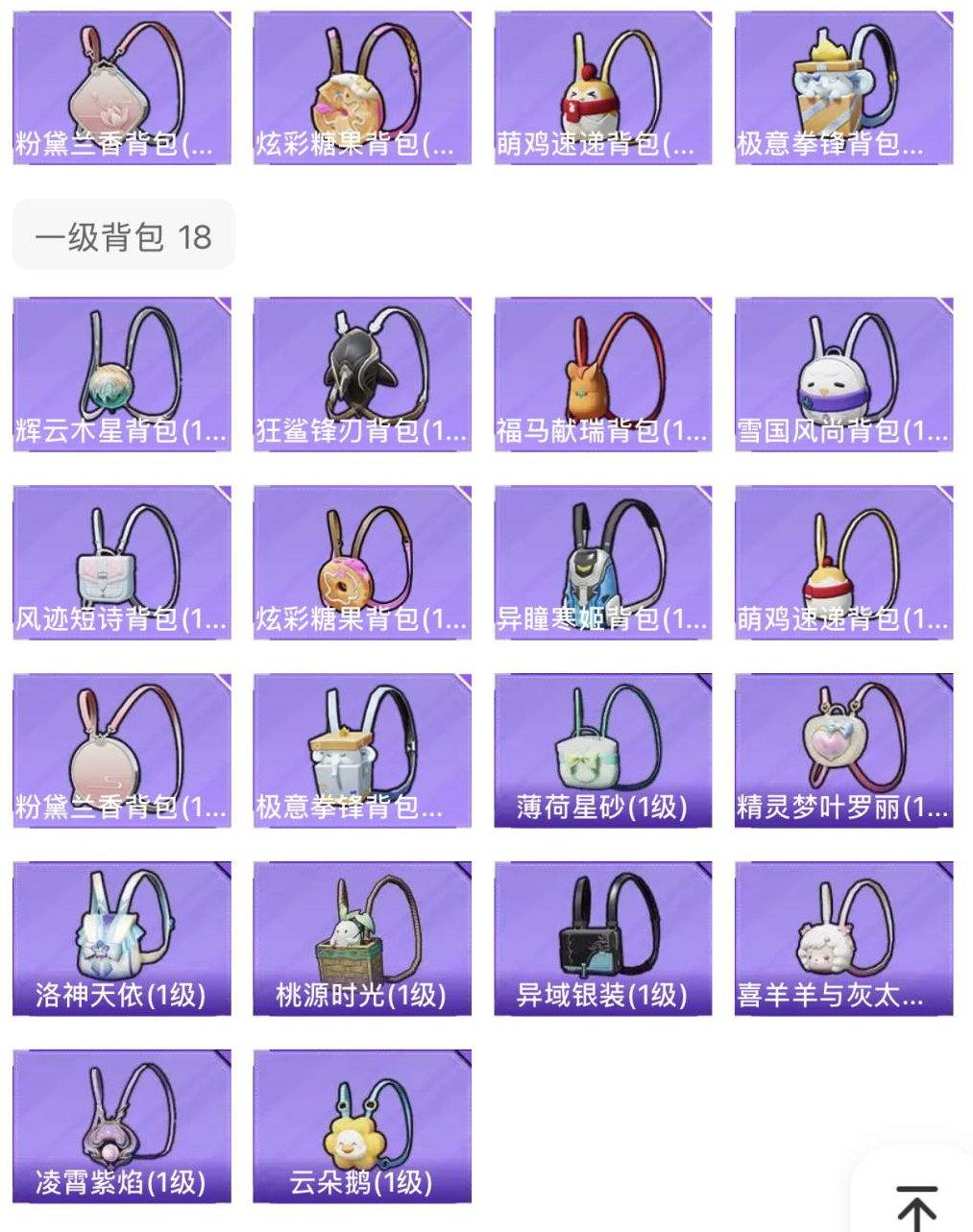This screenshot has width=973, height=1232.
Task: Open the level-1 萌鸡速递背包 item
Action: pos(842,561)
